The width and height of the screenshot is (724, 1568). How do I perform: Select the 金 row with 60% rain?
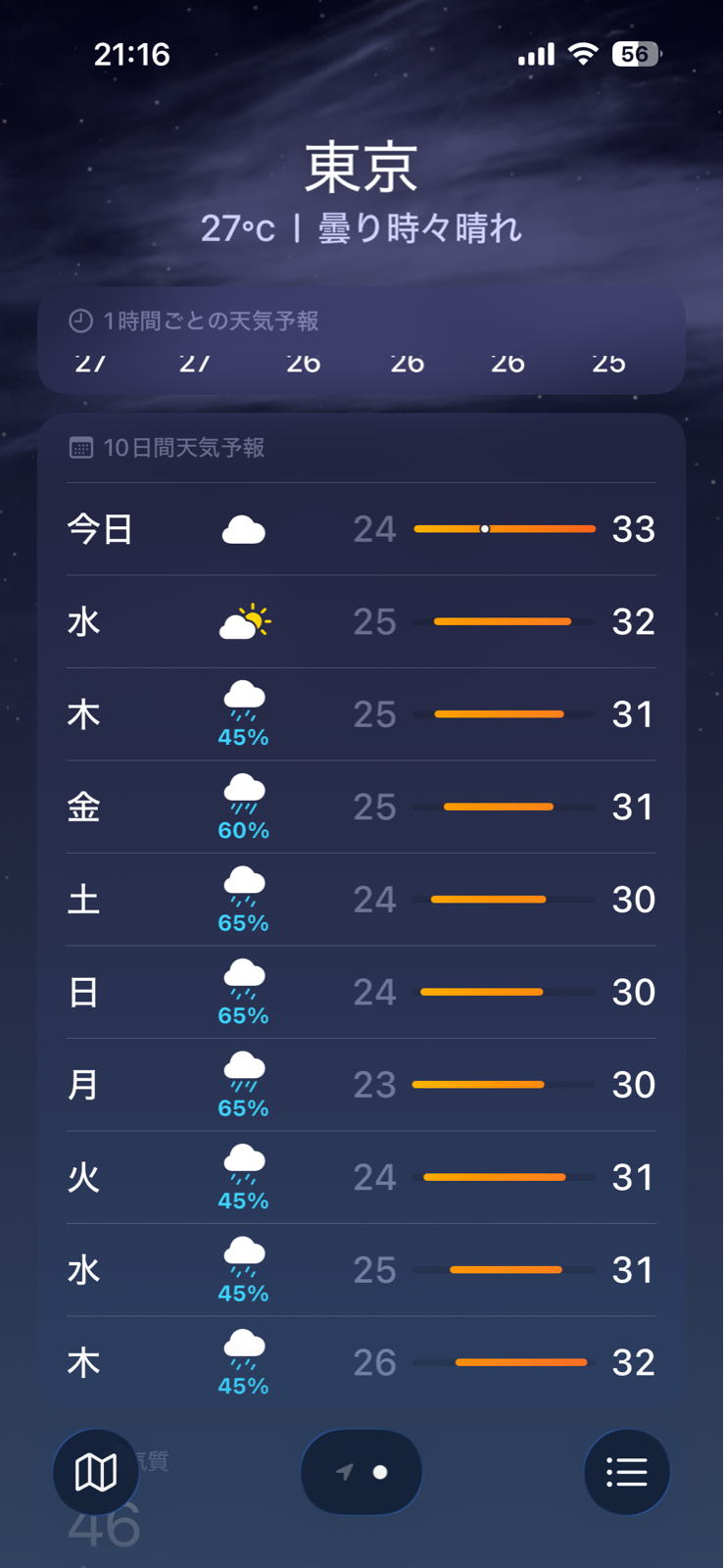tap(362, 807)
